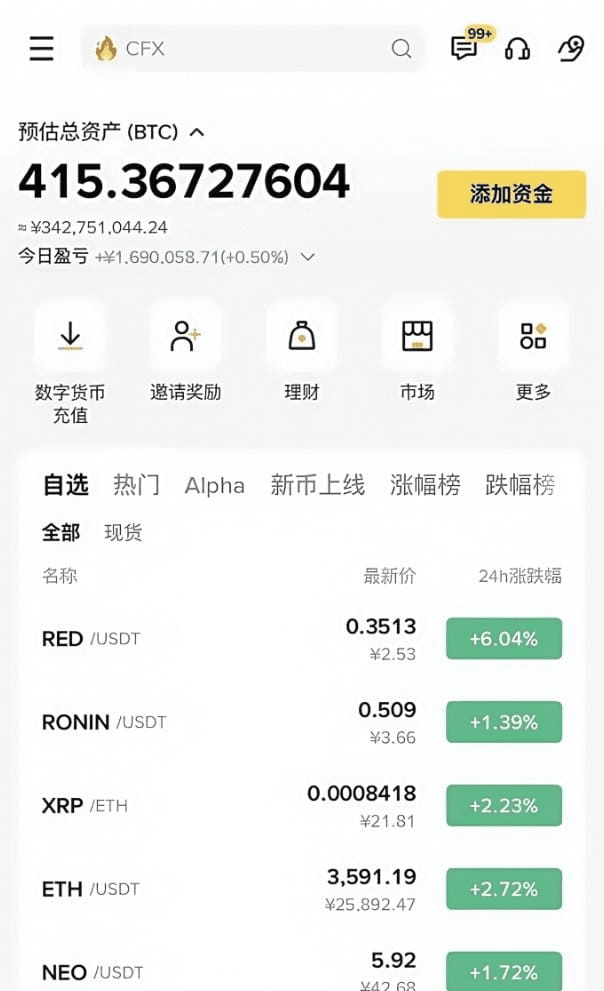This screenshot has height=991, width=604.
Task: Tap the CFX search box
Action: [250, 48]
